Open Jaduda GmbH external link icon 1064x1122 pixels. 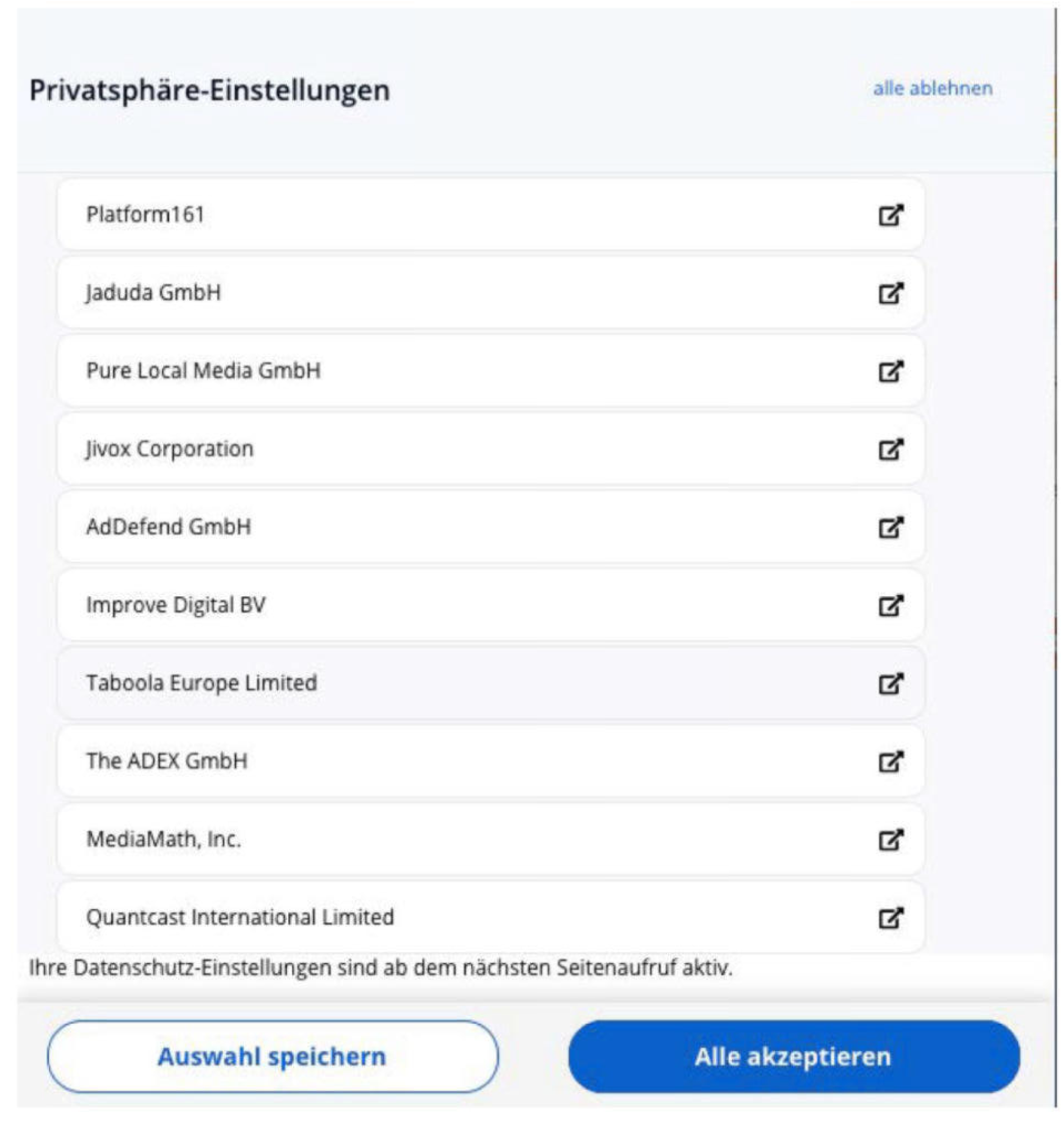[890, 293]
